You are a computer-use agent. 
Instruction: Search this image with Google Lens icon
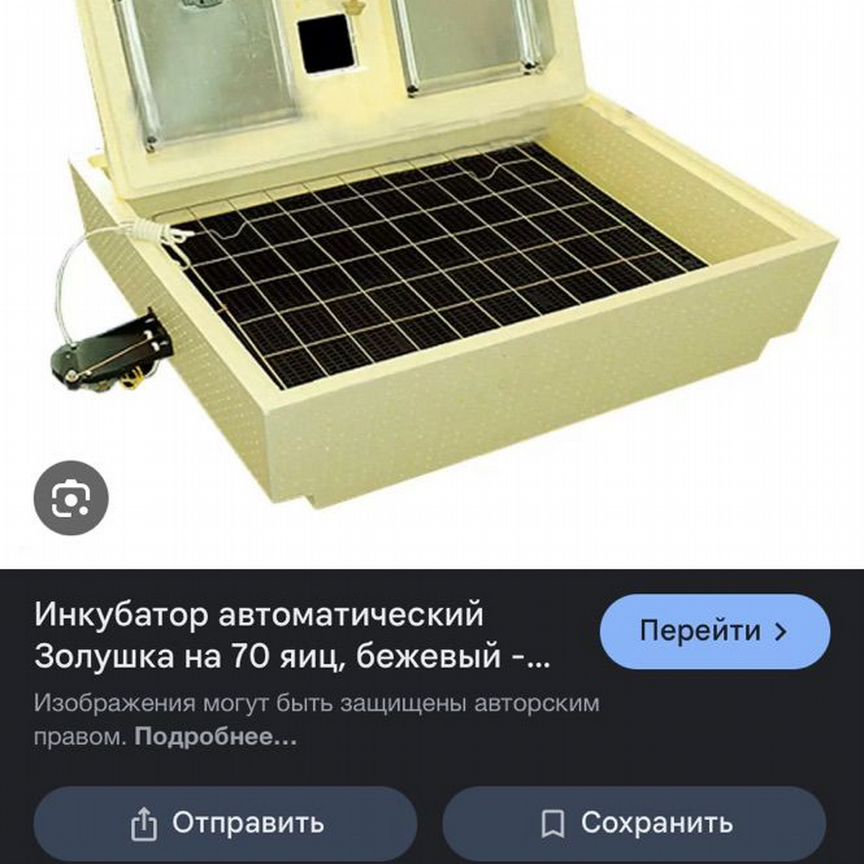[71, 498]
